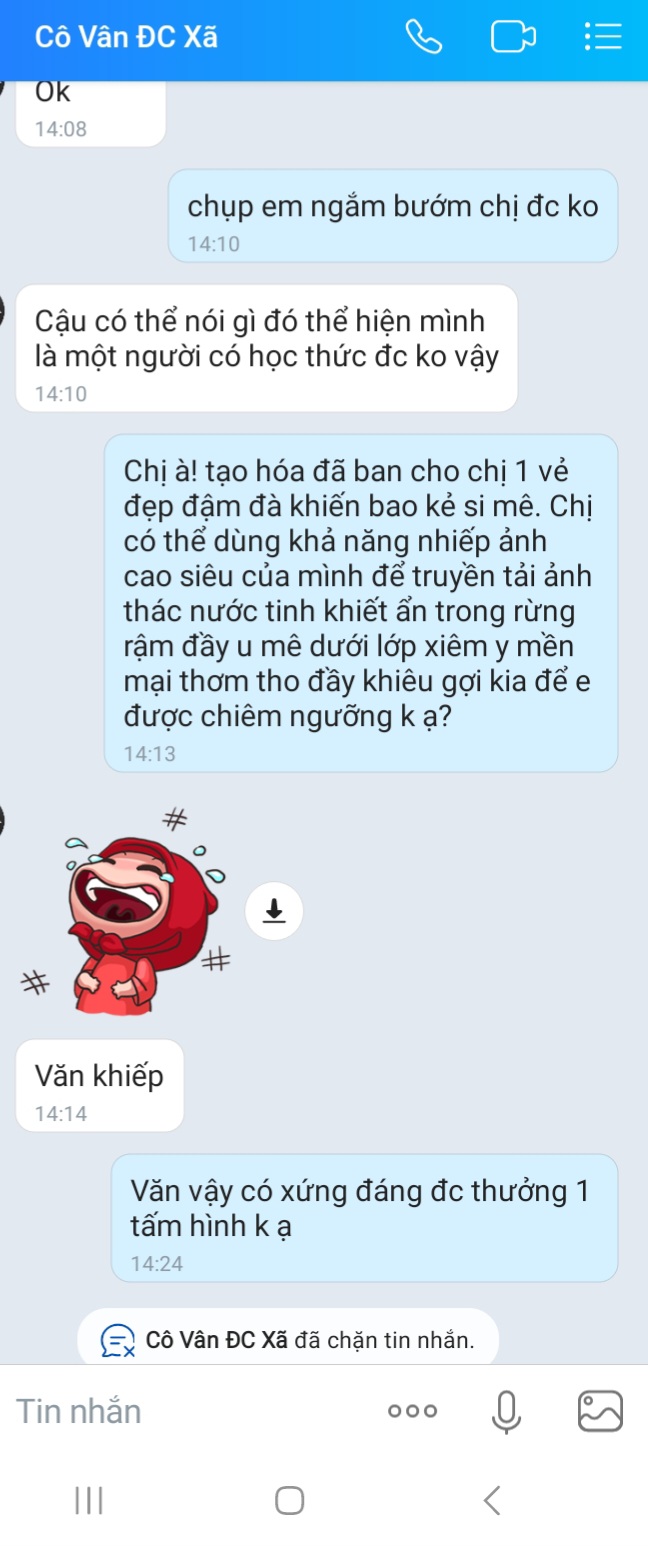Start a voice call with Cô Vân ĐC Xã
The image size is (648, 1546).
(x=424, y=38)
